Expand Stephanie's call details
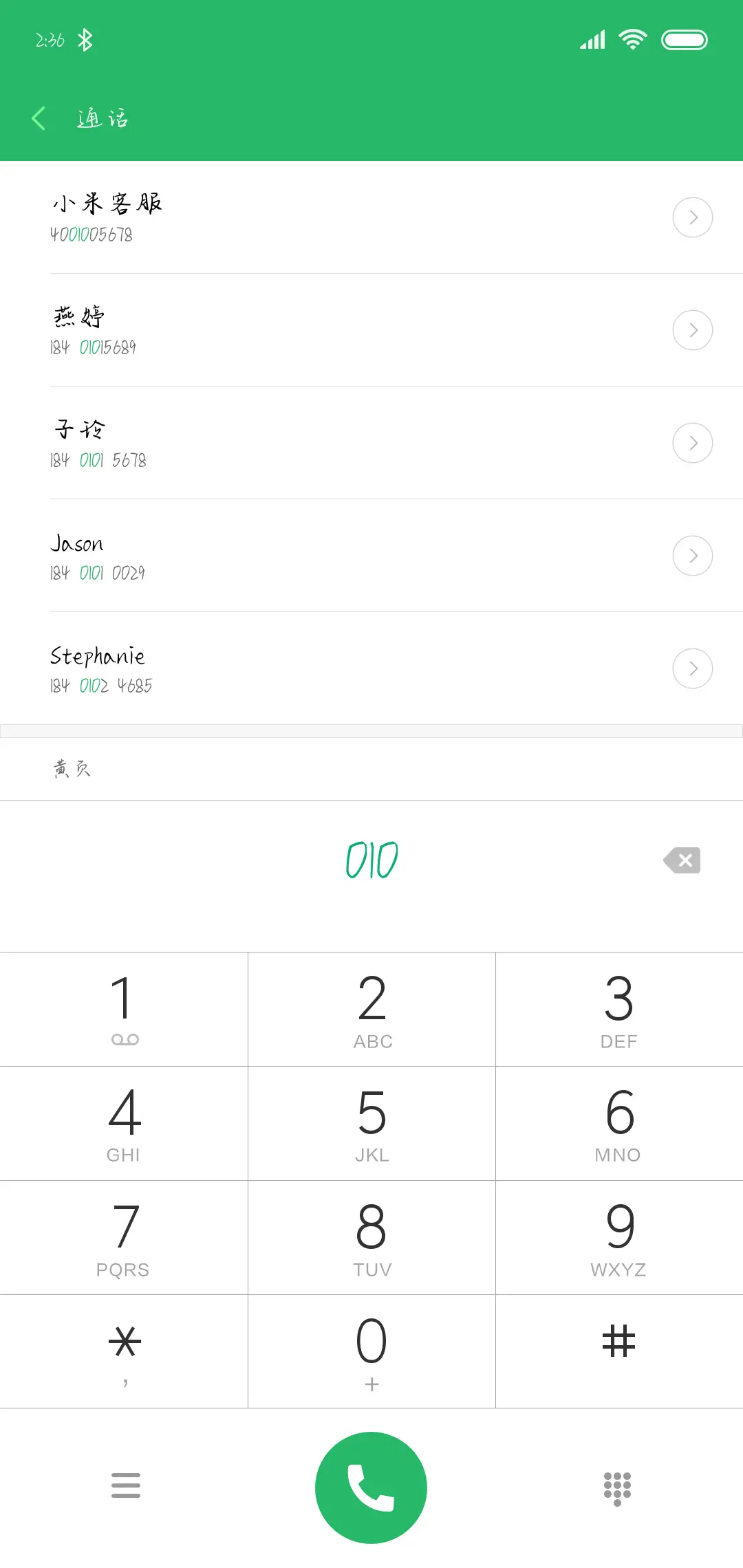The width and height of the screenshot is (743, 1568). [693, 668]
